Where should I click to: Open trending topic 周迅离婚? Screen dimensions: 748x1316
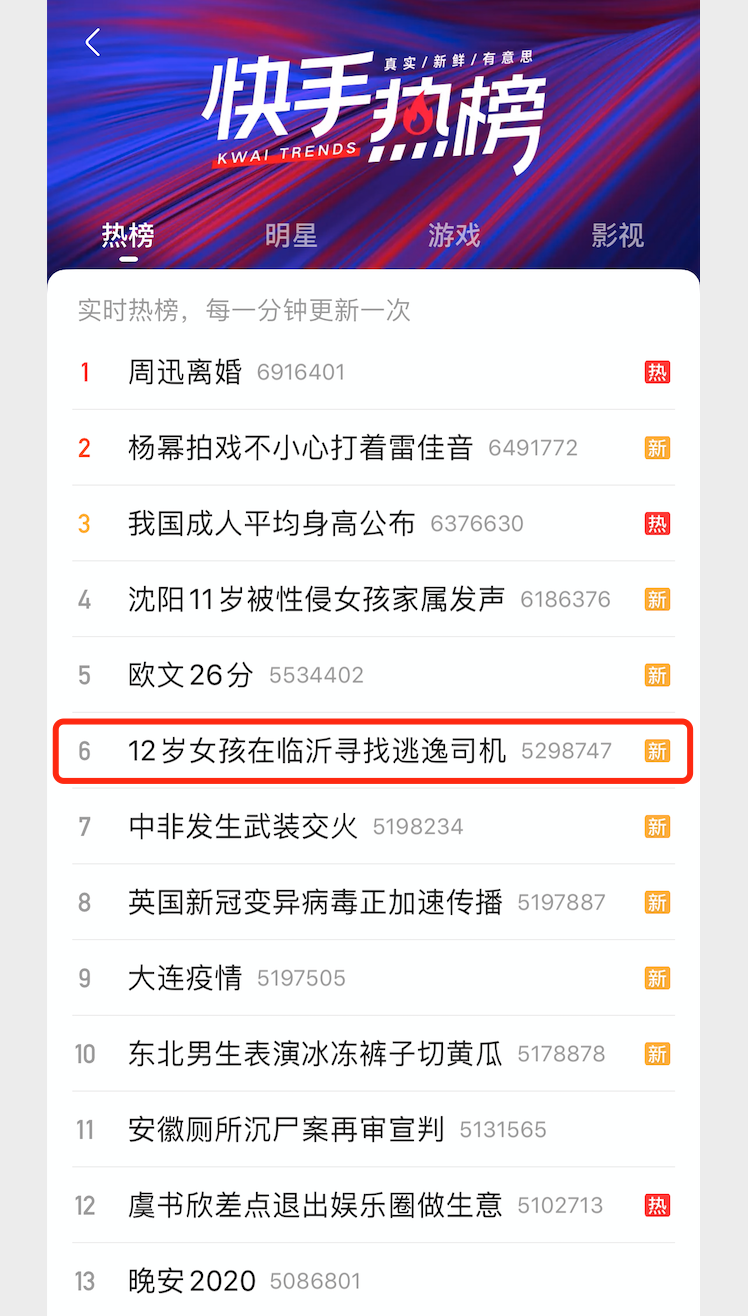tap(185, 372)
